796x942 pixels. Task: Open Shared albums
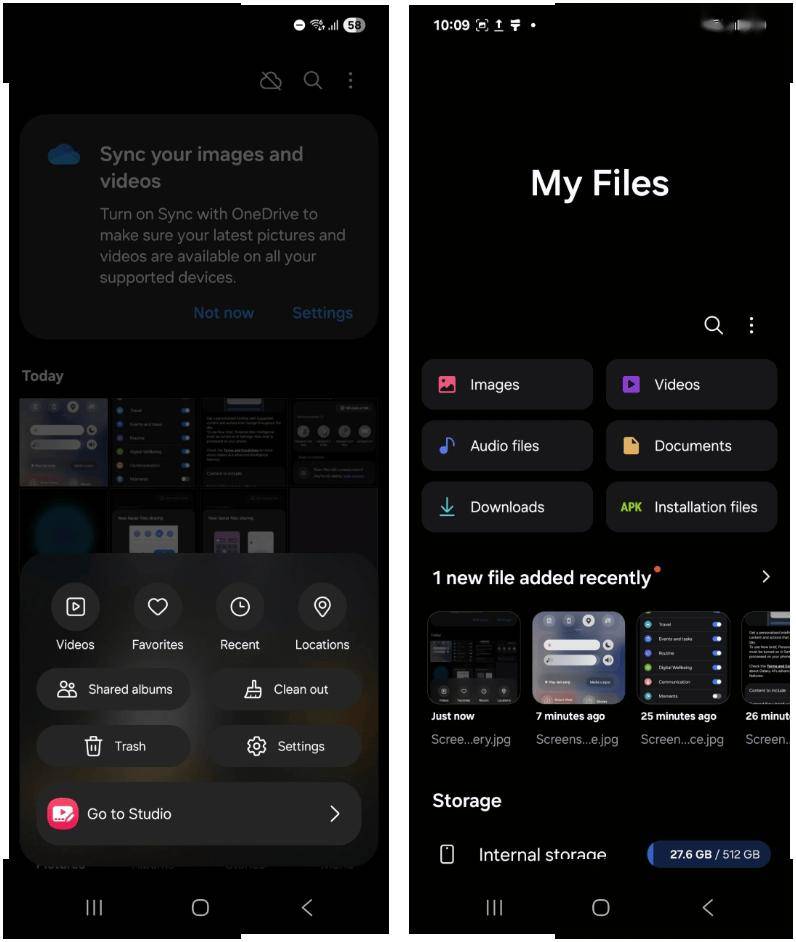(114, 689)
